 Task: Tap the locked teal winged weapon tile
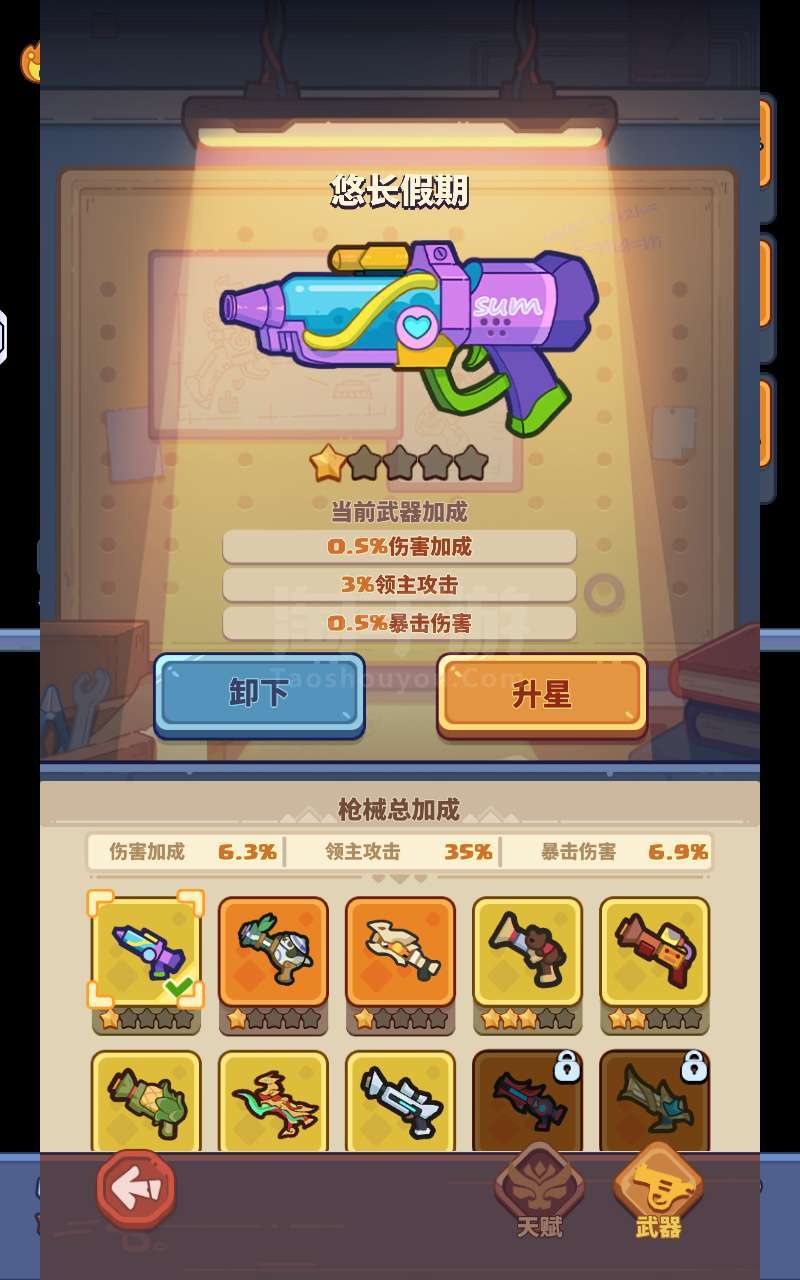click(654, 1102)
